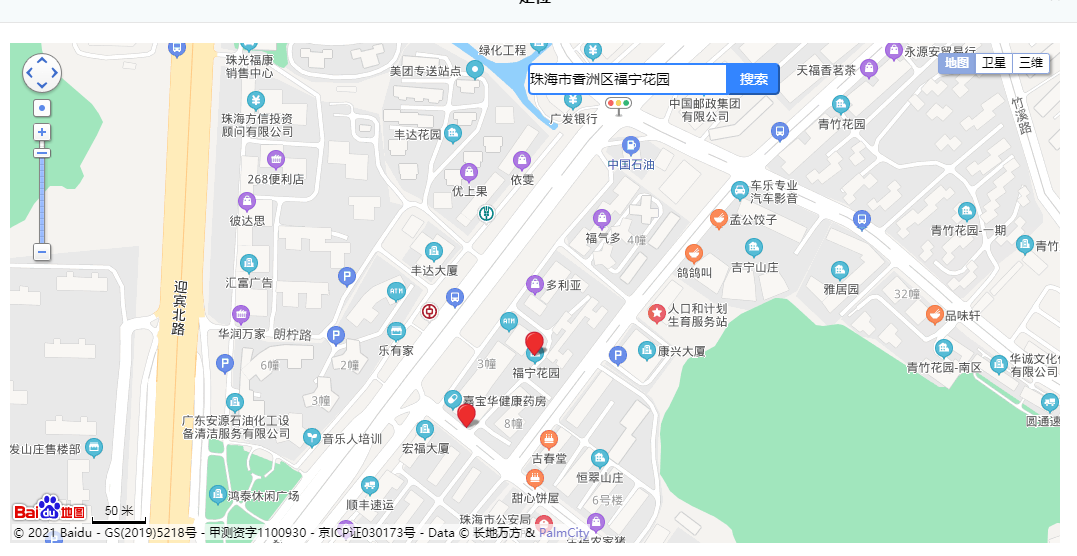Open the PalmCity attribution link
1077x556 pixels.
pyautogui.click(x=564, y=533)
